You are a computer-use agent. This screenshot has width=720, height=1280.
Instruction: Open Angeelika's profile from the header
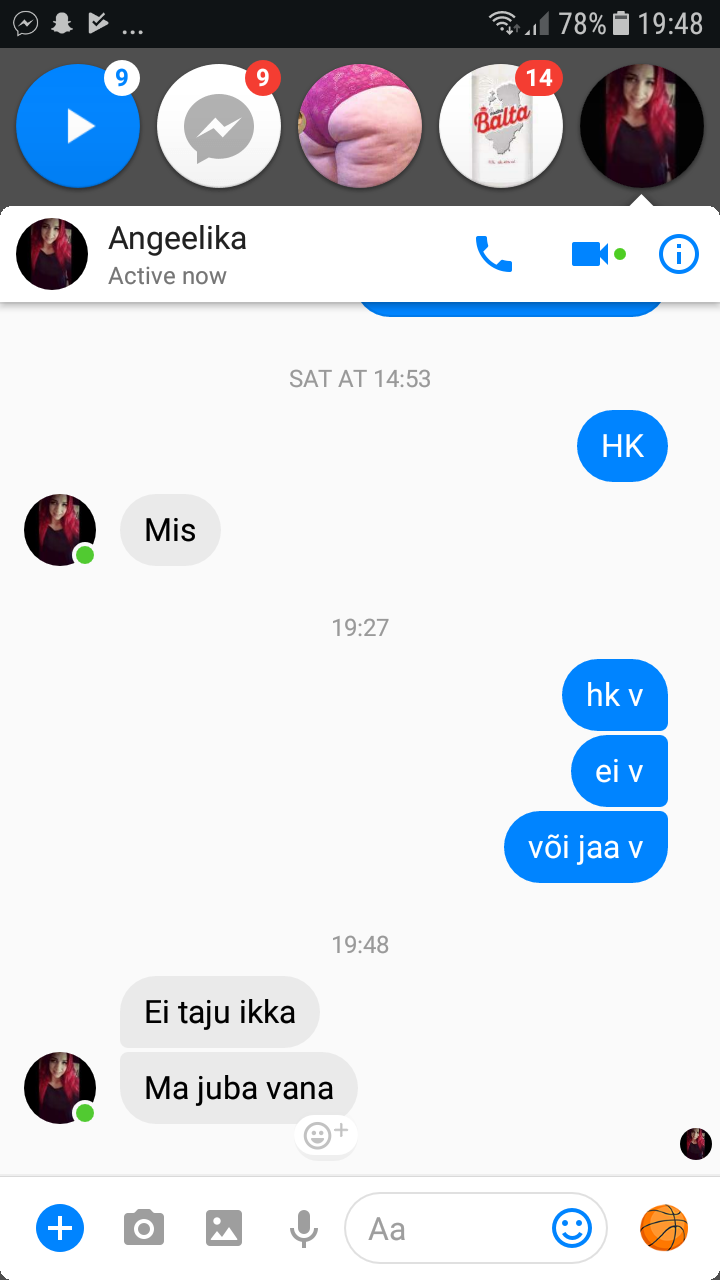click(x=52, y=254)
